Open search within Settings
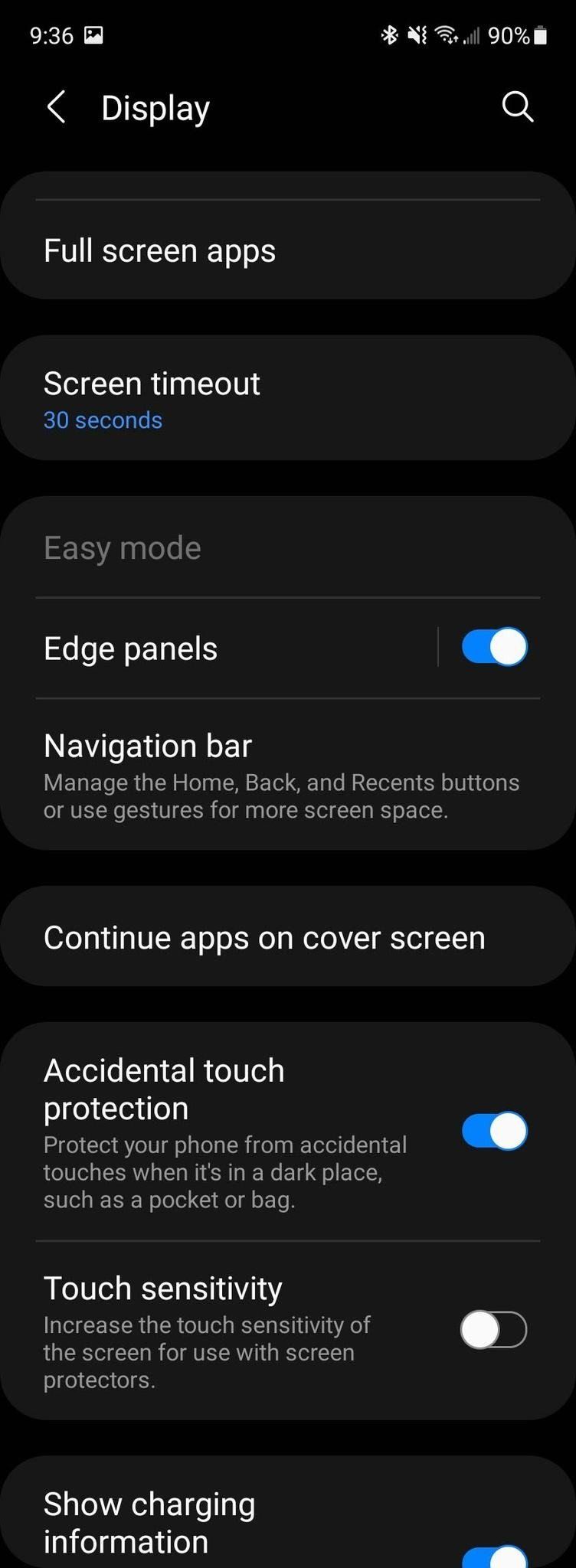 click(518, 107)
